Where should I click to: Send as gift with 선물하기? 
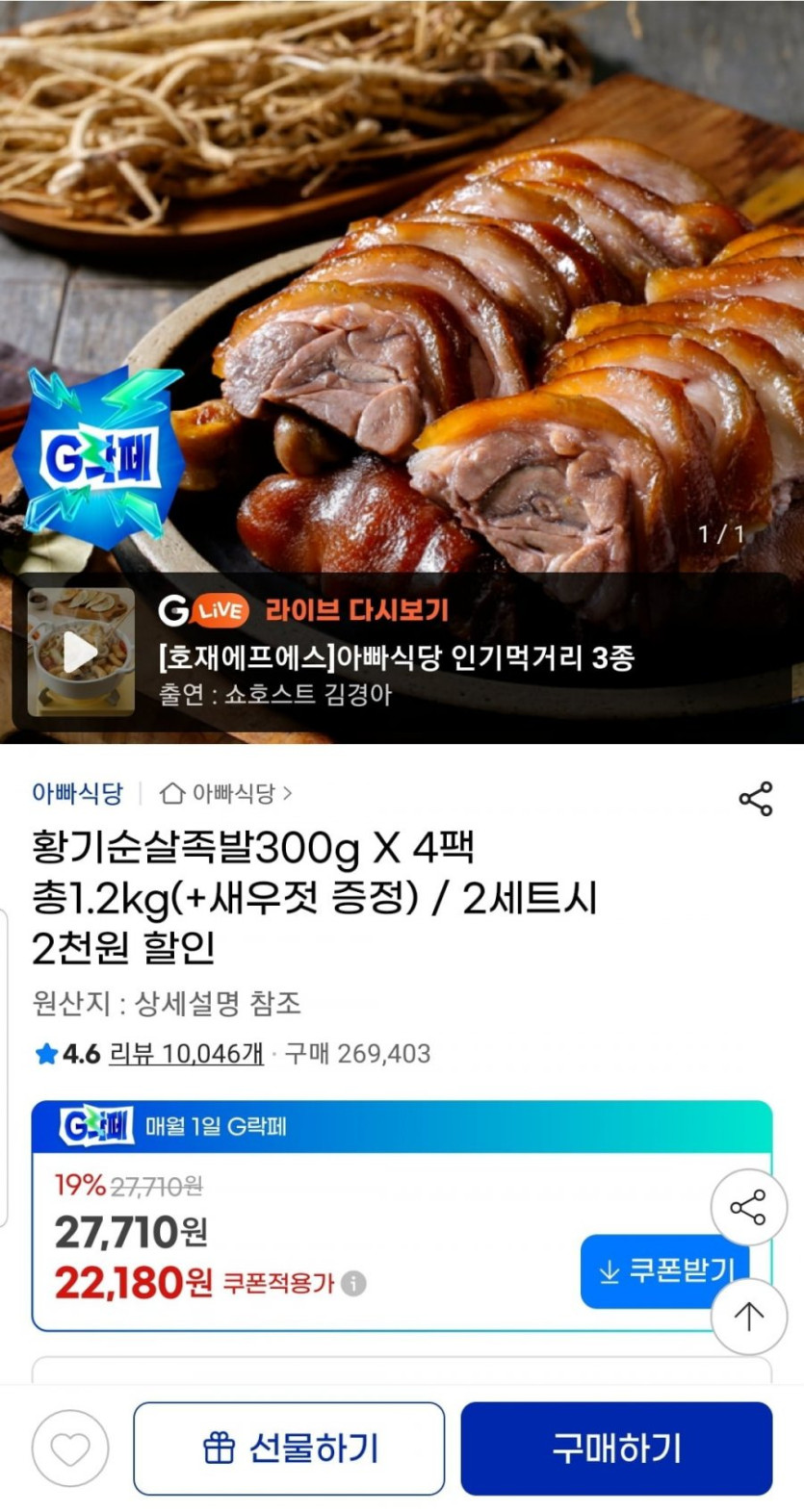(289, 1448)
